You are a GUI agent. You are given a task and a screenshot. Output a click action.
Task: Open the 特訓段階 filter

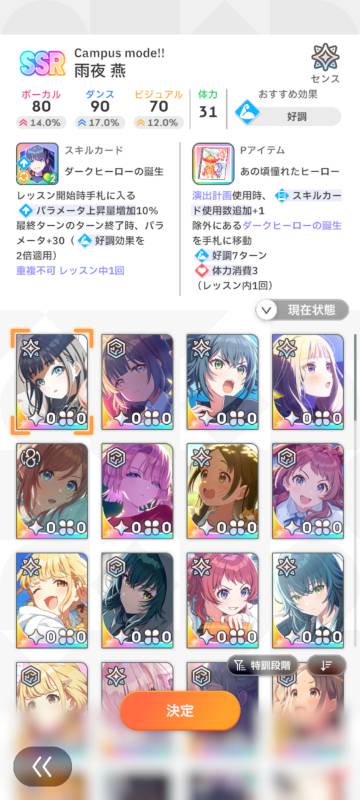(262, 665)
